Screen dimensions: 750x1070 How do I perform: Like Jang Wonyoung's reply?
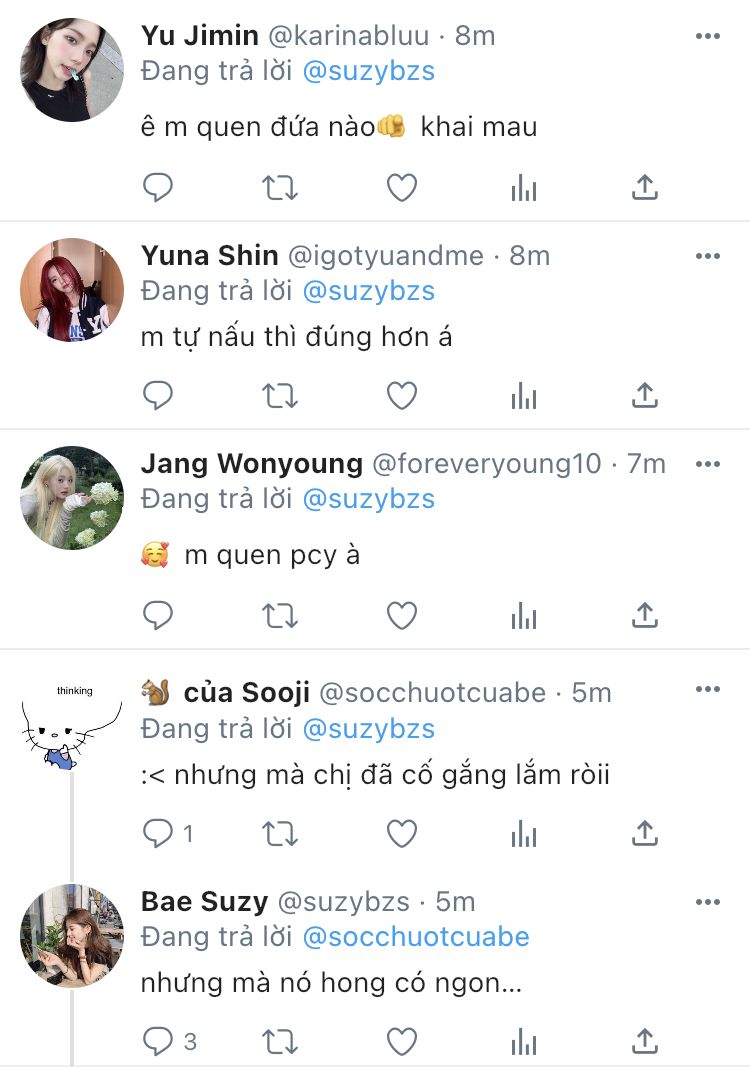(x=401, y=614)
